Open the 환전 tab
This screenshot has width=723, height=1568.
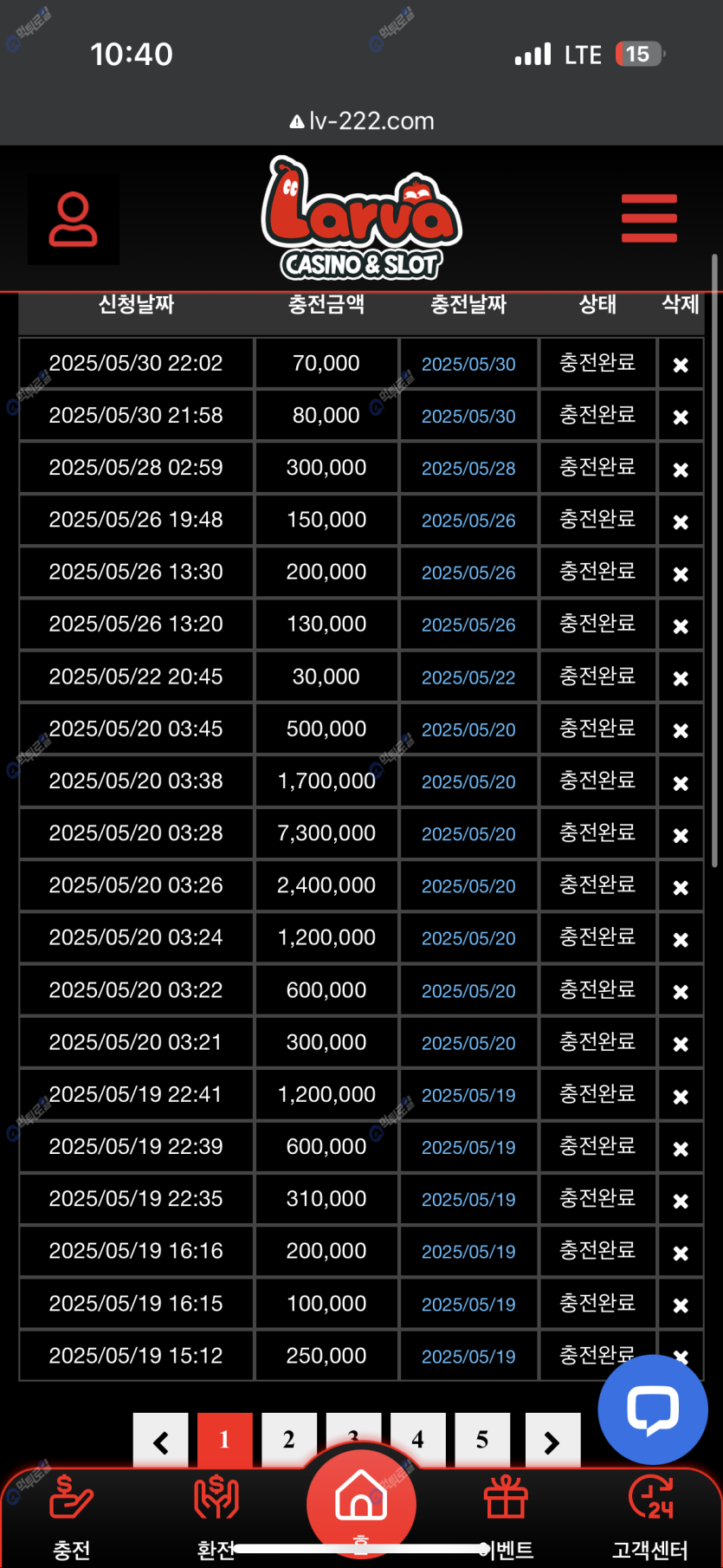coord(216,1516)
